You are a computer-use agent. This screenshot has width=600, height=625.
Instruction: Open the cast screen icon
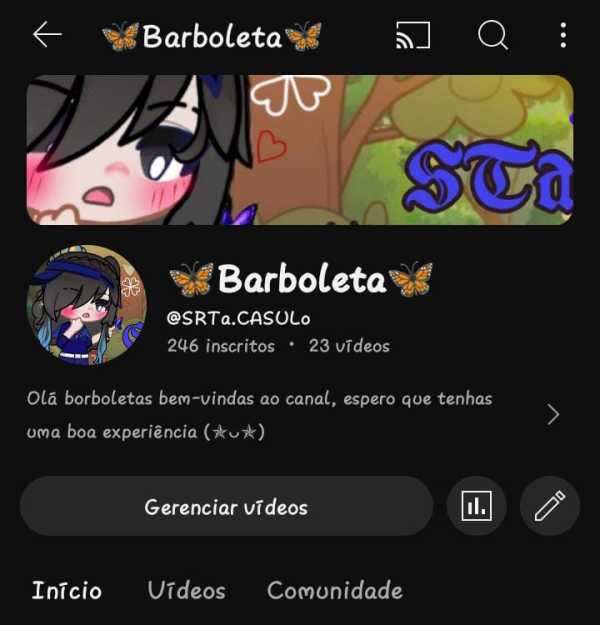pos(413,37)
